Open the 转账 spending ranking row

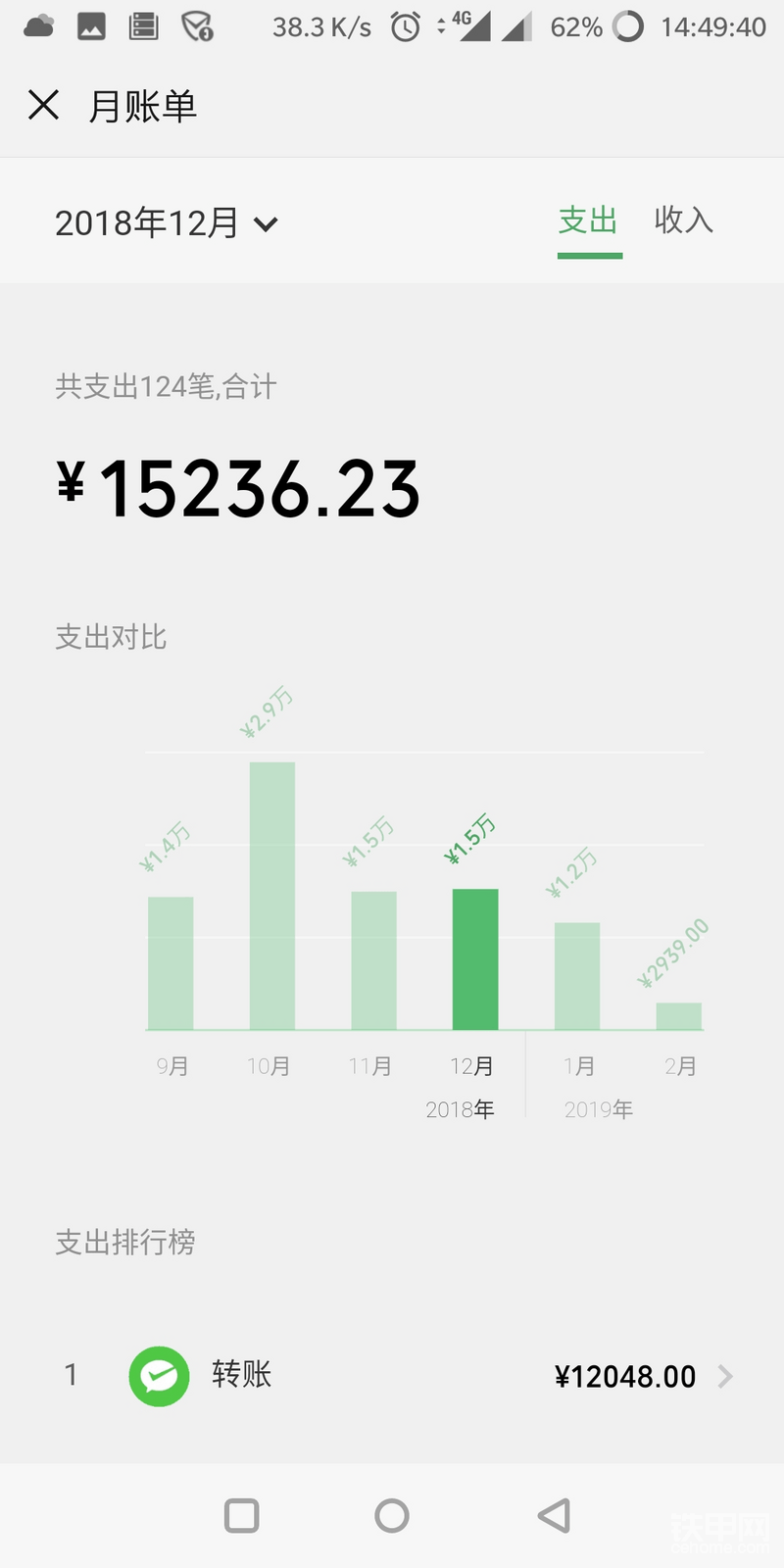click(392, 1376)
